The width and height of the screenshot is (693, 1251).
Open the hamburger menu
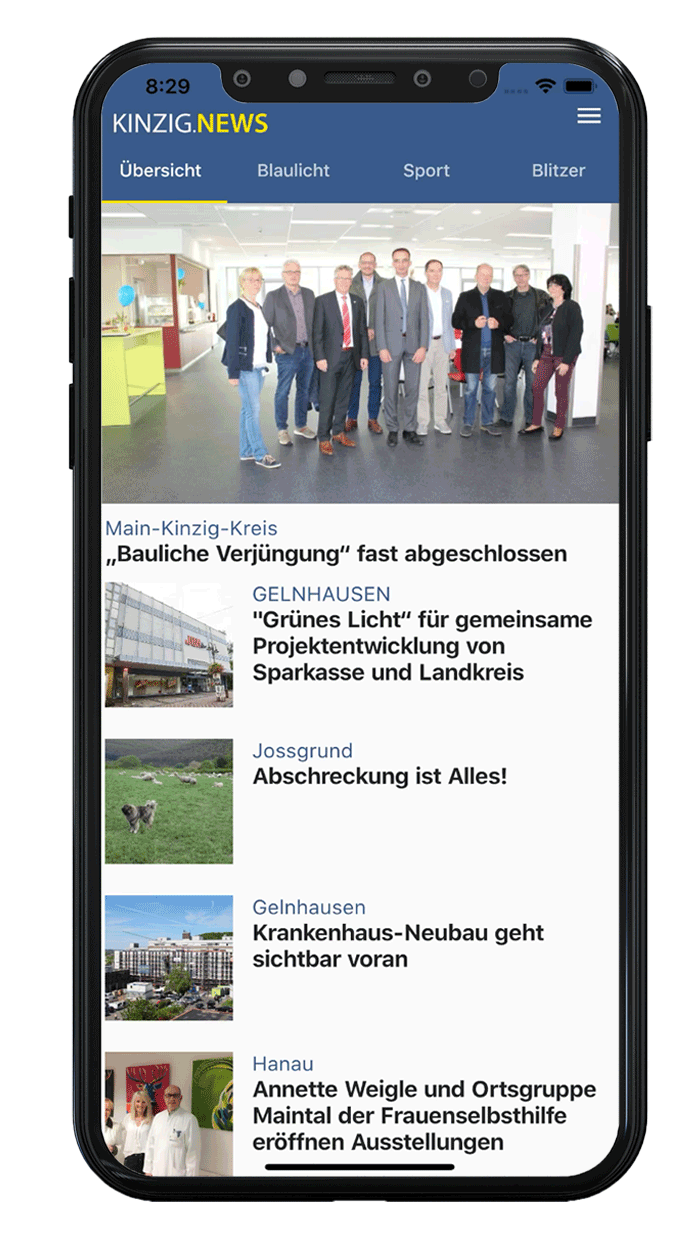pos(589,116)
